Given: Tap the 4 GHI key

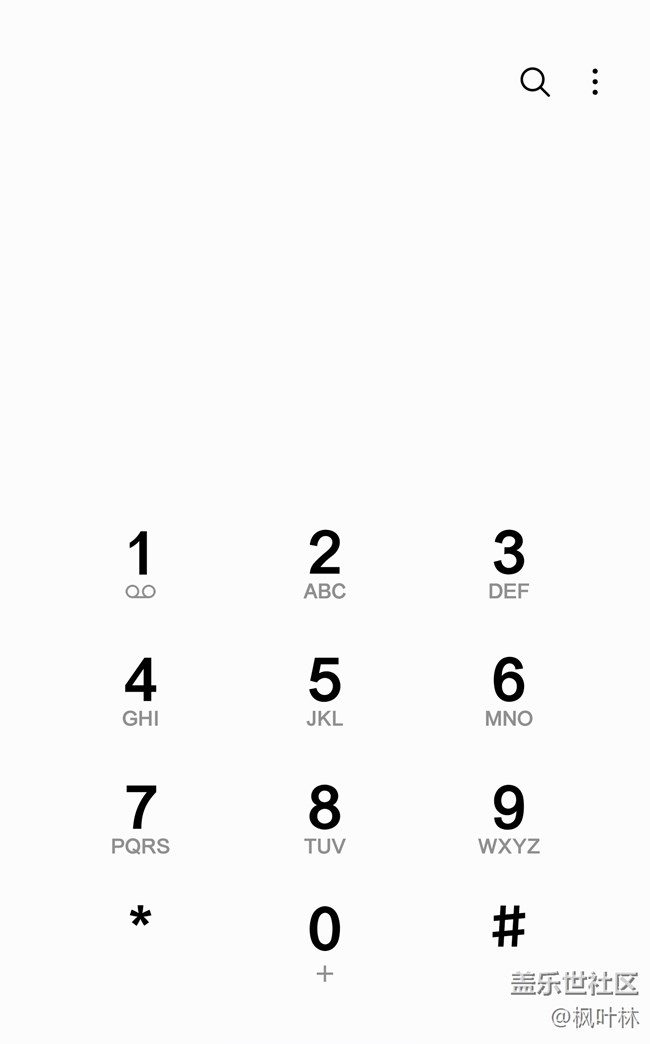Looking at the screenshot, I should 141,691.
